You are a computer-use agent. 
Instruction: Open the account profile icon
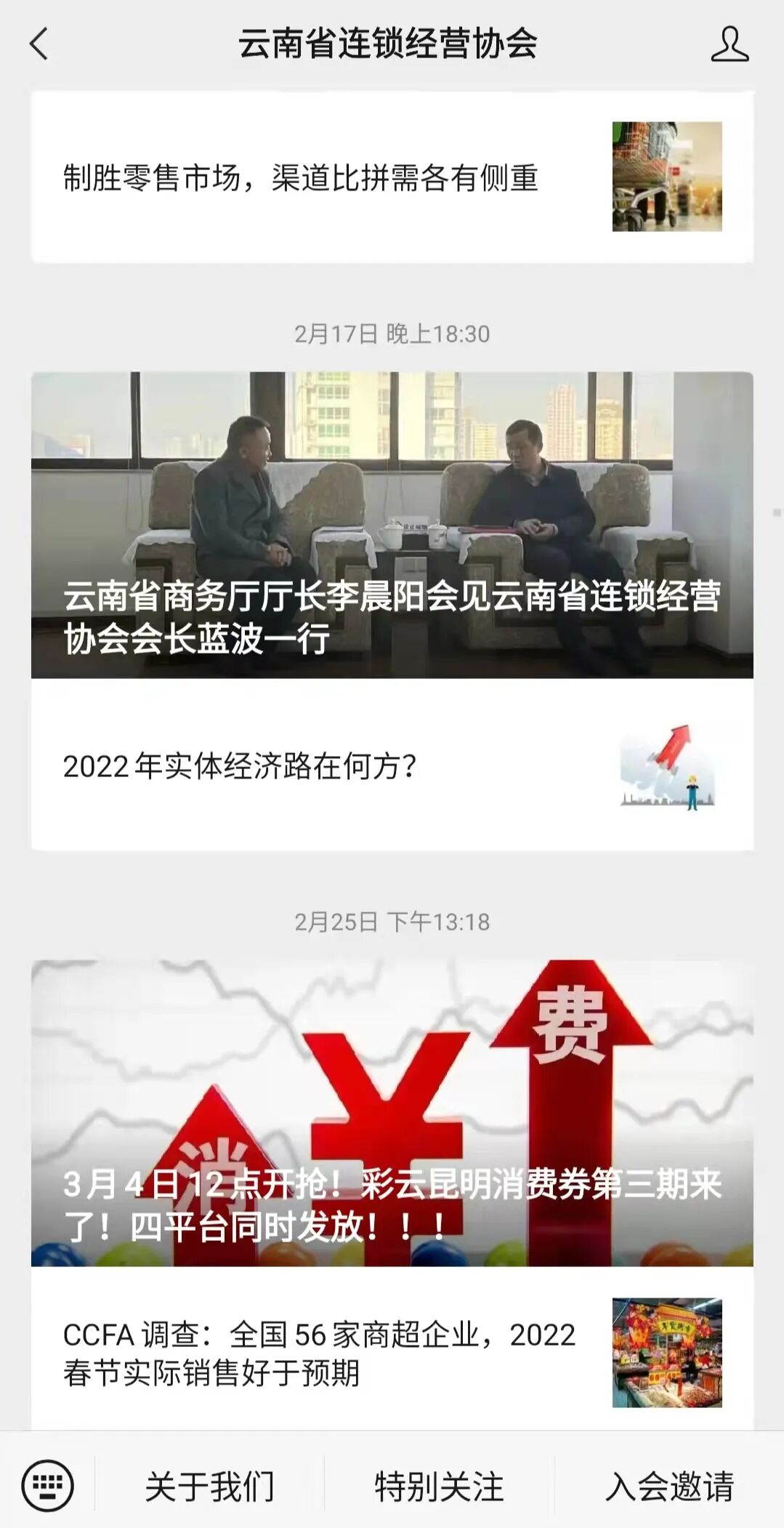730,44
